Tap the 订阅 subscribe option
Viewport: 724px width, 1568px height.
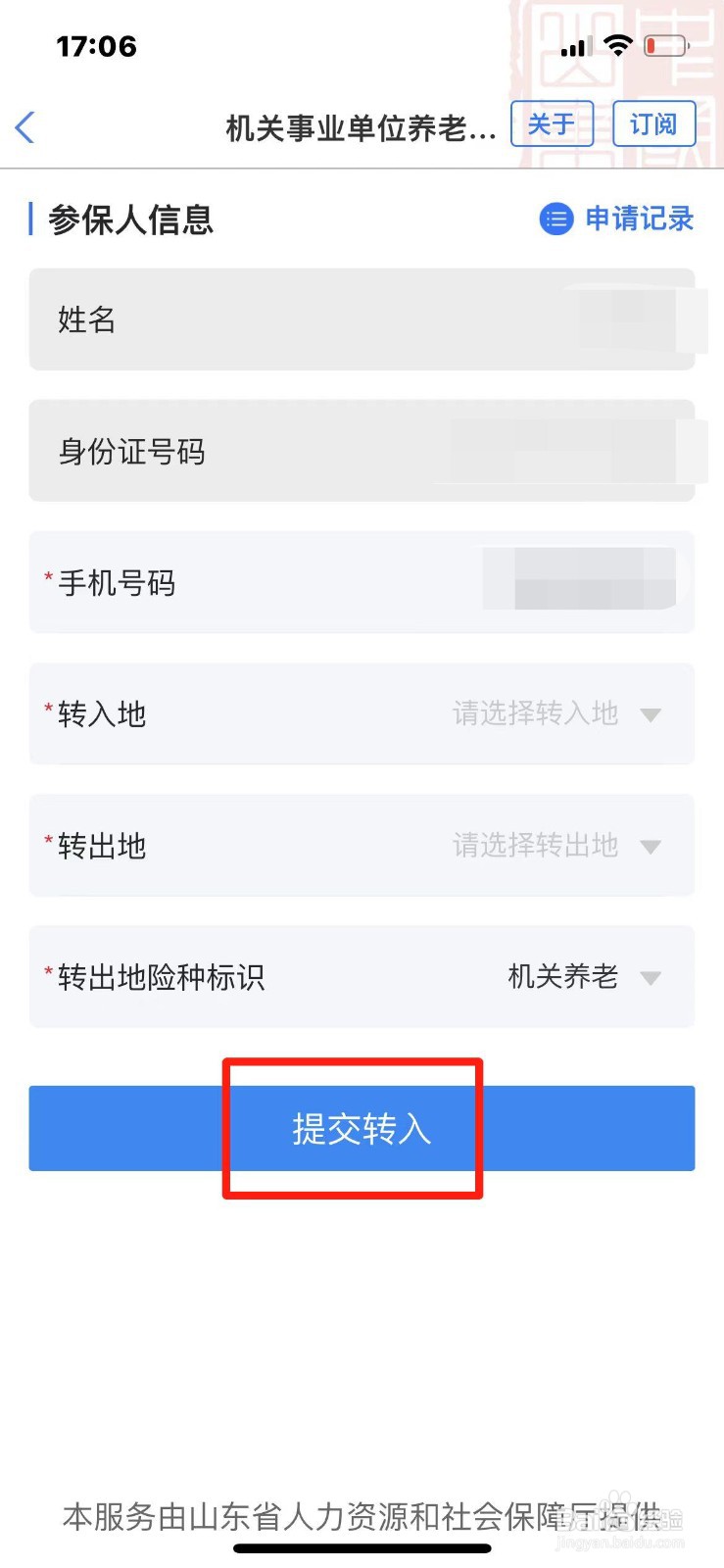(652, 123)
